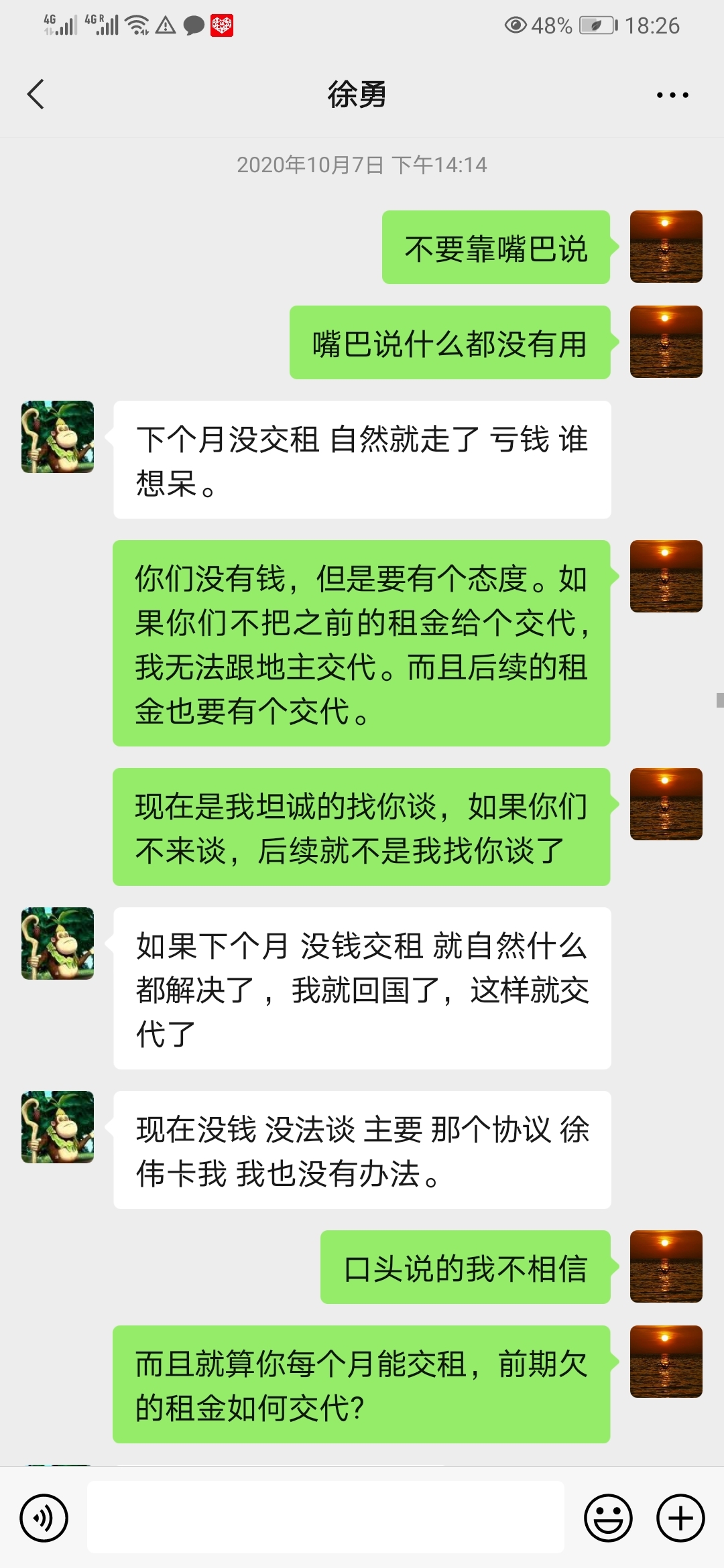Open the chat options menu (three dots)
724x1568 pixels.
[x=672, y=95]
